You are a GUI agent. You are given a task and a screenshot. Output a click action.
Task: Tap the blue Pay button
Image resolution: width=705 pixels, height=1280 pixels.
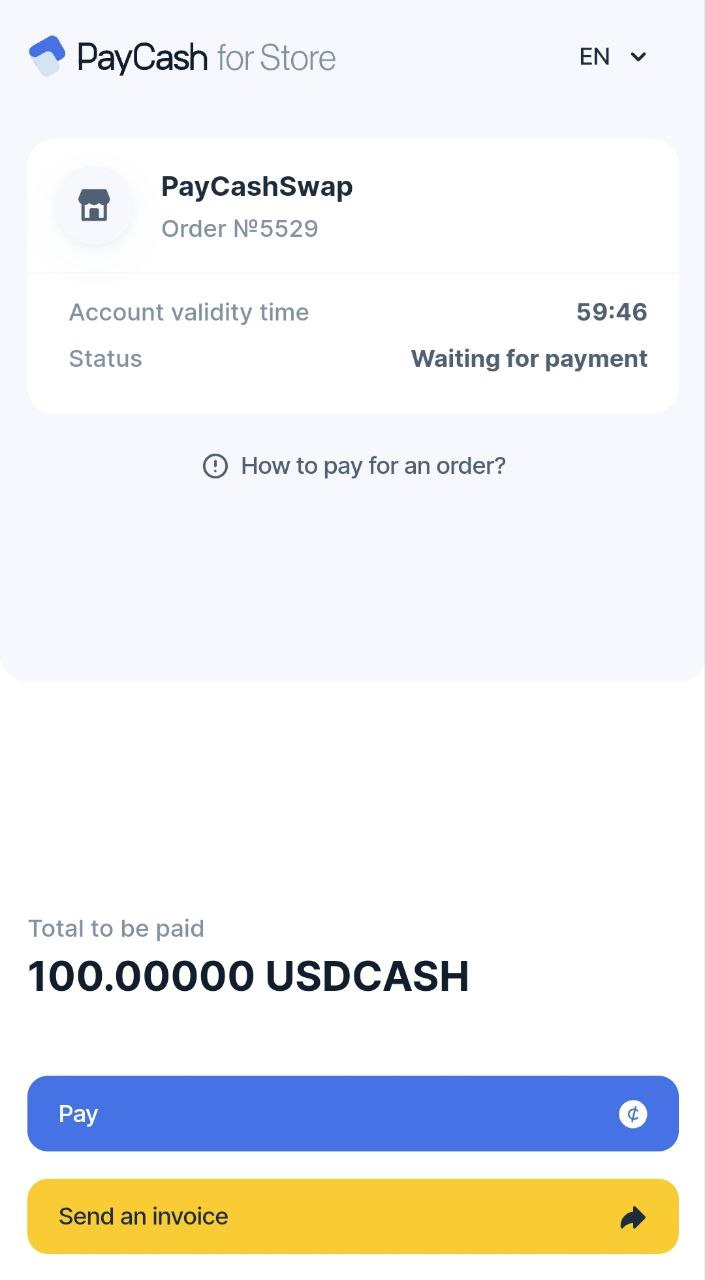[x=352, y=1114]
